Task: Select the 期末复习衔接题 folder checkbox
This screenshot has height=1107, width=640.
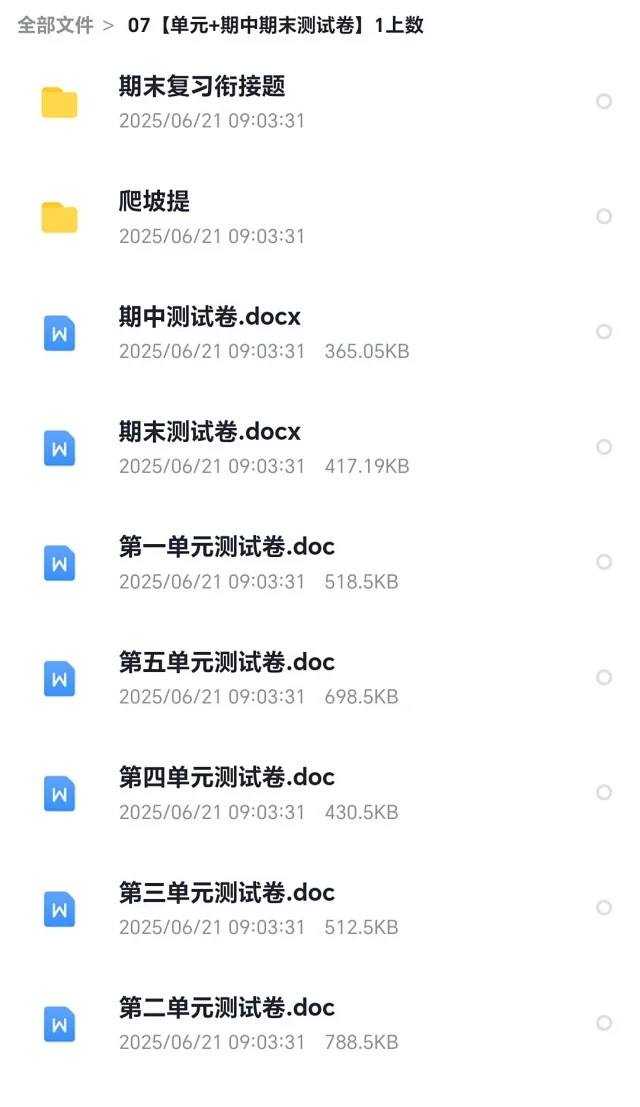Action: 604,102
